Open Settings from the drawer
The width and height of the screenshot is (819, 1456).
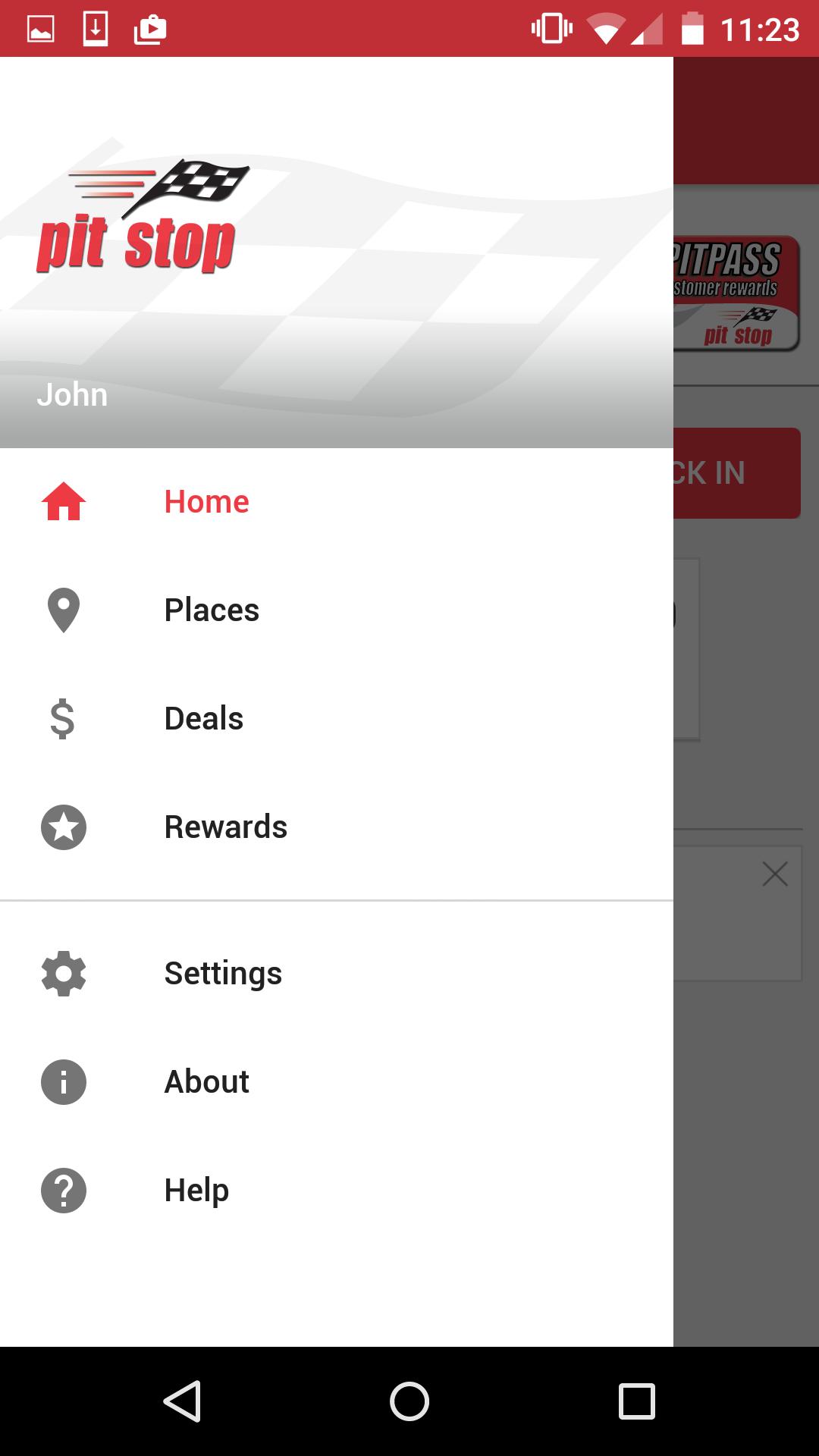[x=223, y=974]
